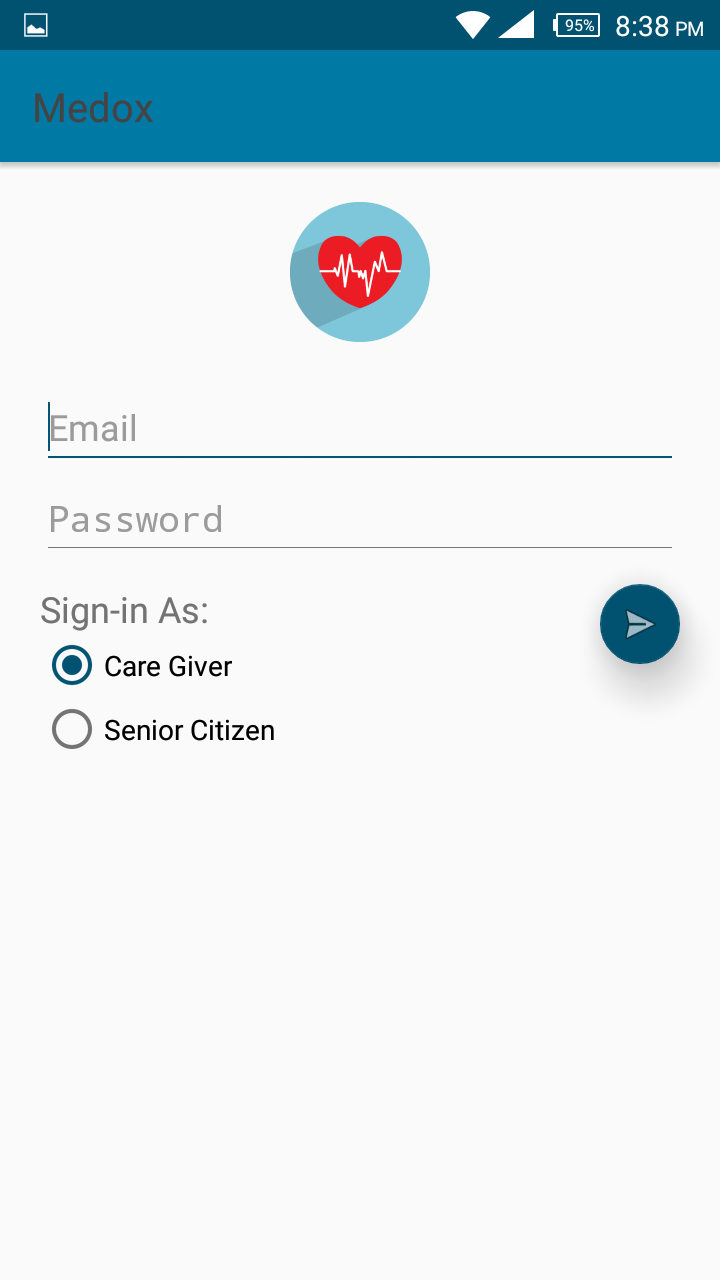This screenshot has width=720, height=1280.
Task: Choose Senior Citizen as sign-in role
Action: click(x=163, y=730)
